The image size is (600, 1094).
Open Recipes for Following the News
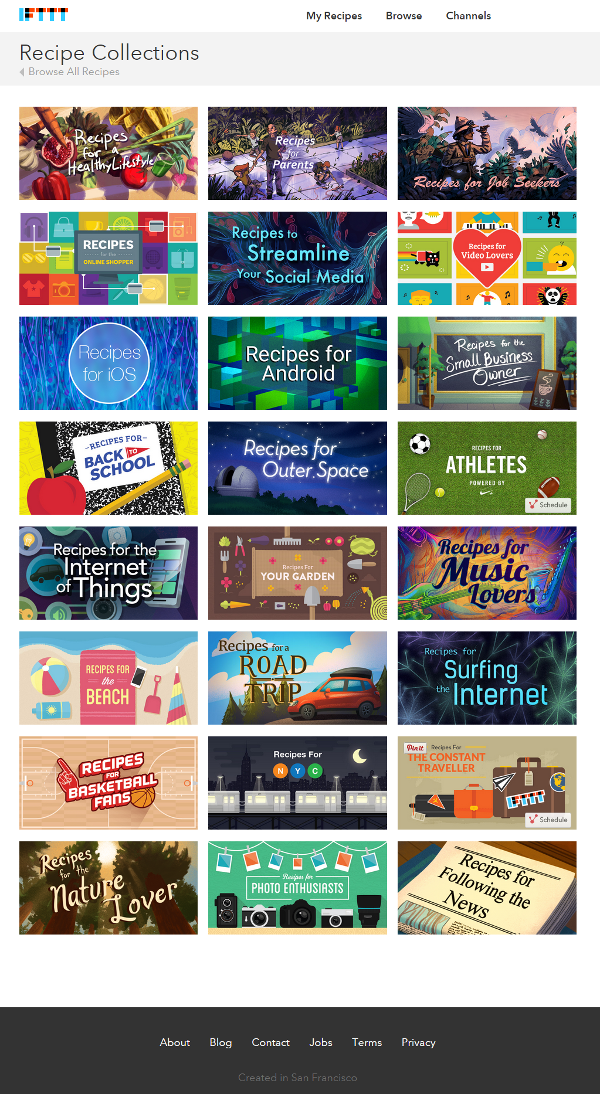[x=487, y=888]
